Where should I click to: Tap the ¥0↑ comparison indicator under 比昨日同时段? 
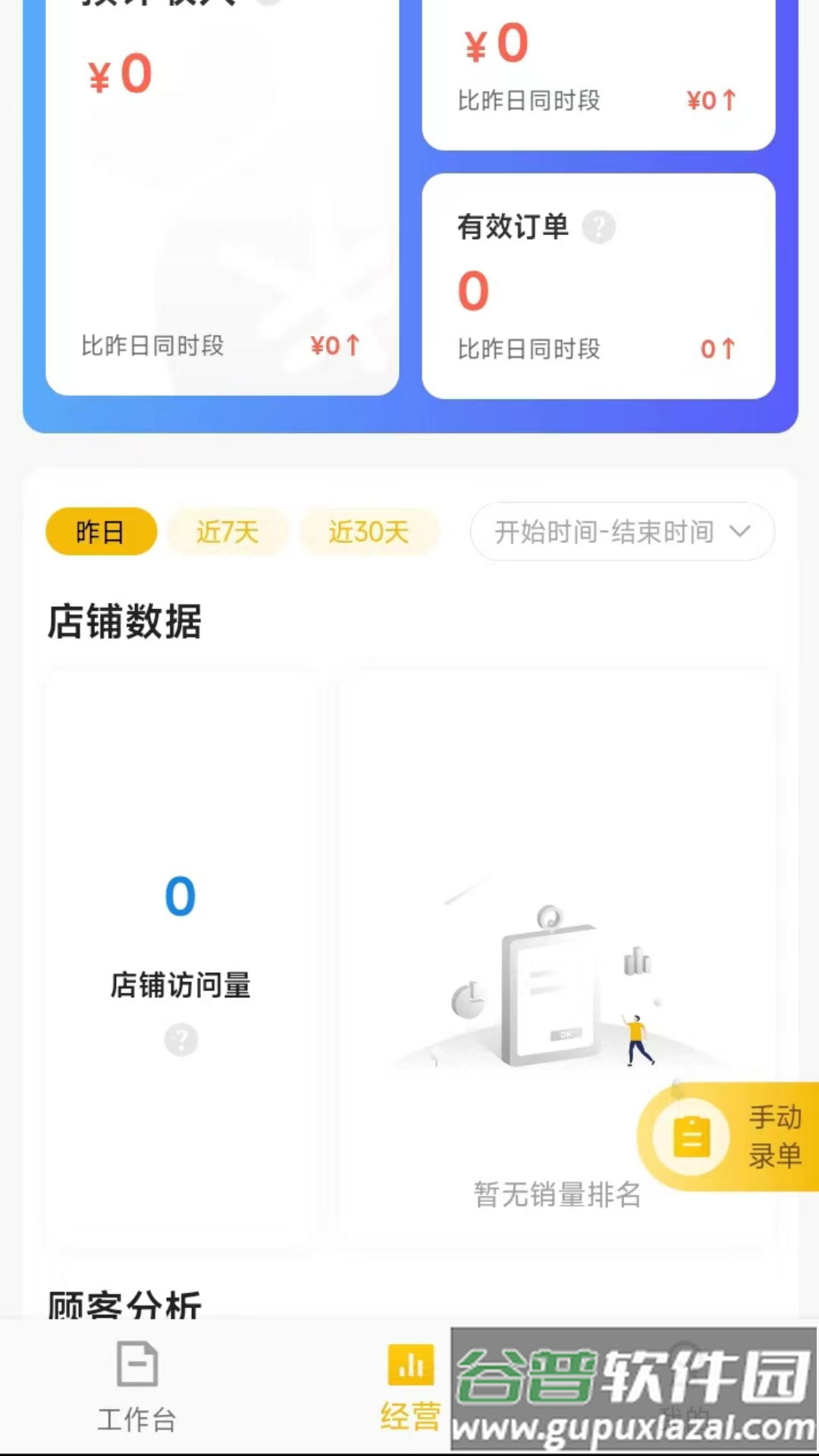point(334,345)
